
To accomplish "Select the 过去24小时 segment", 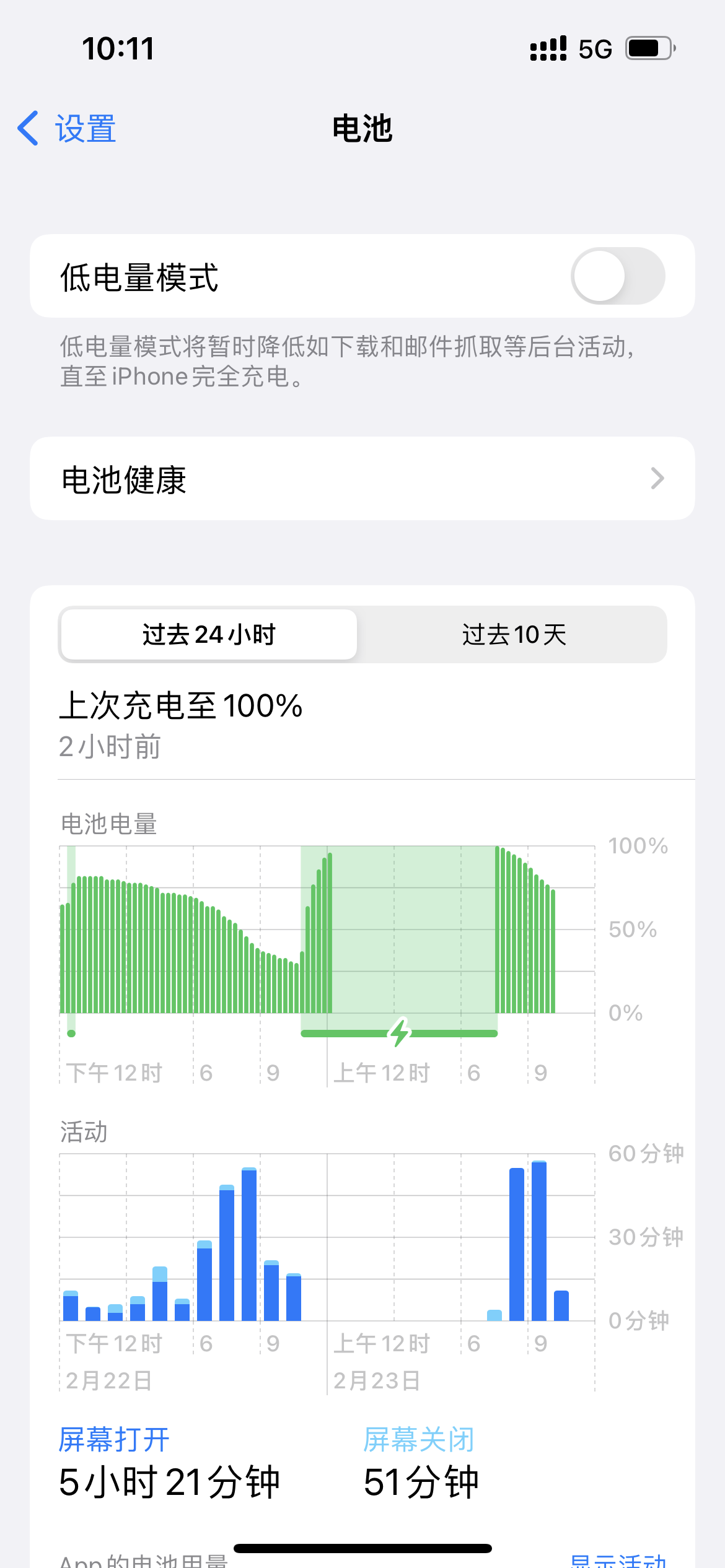I will pyautogui.click(x=209, y=635).
